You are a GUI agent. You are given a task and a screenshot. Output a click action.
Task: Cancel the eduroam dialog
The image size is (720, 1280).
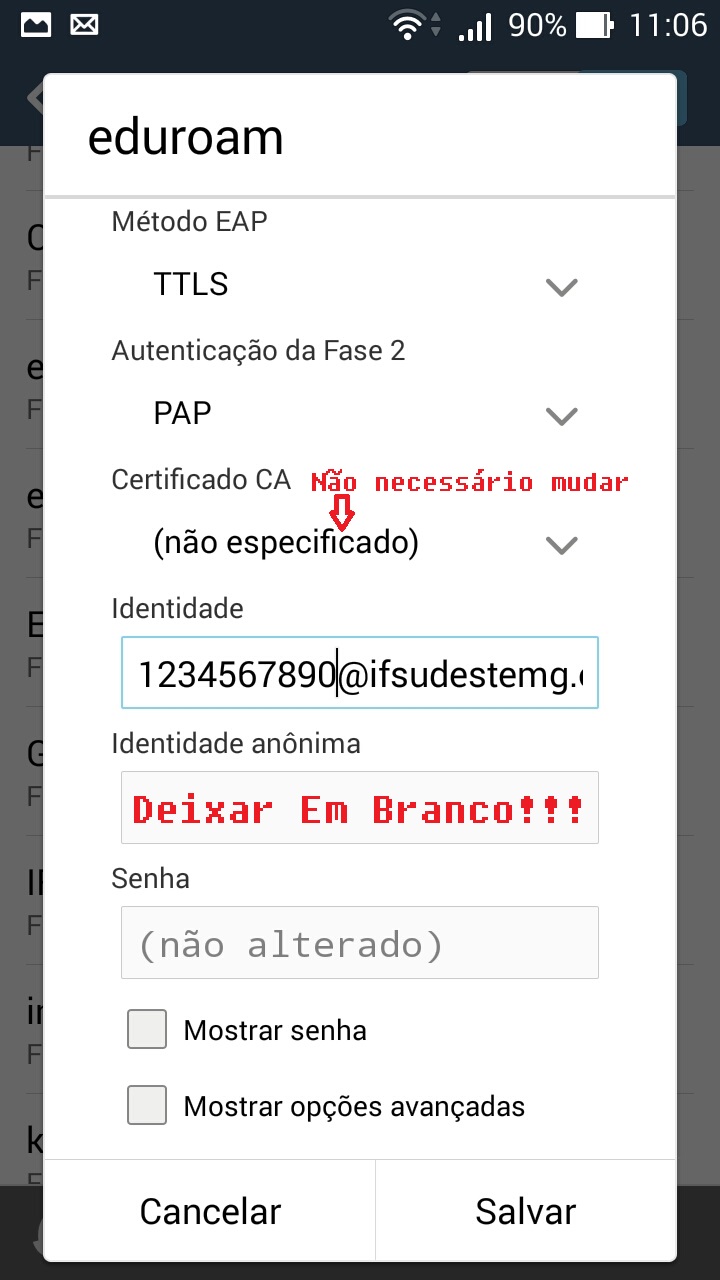tap(210, 1211)
